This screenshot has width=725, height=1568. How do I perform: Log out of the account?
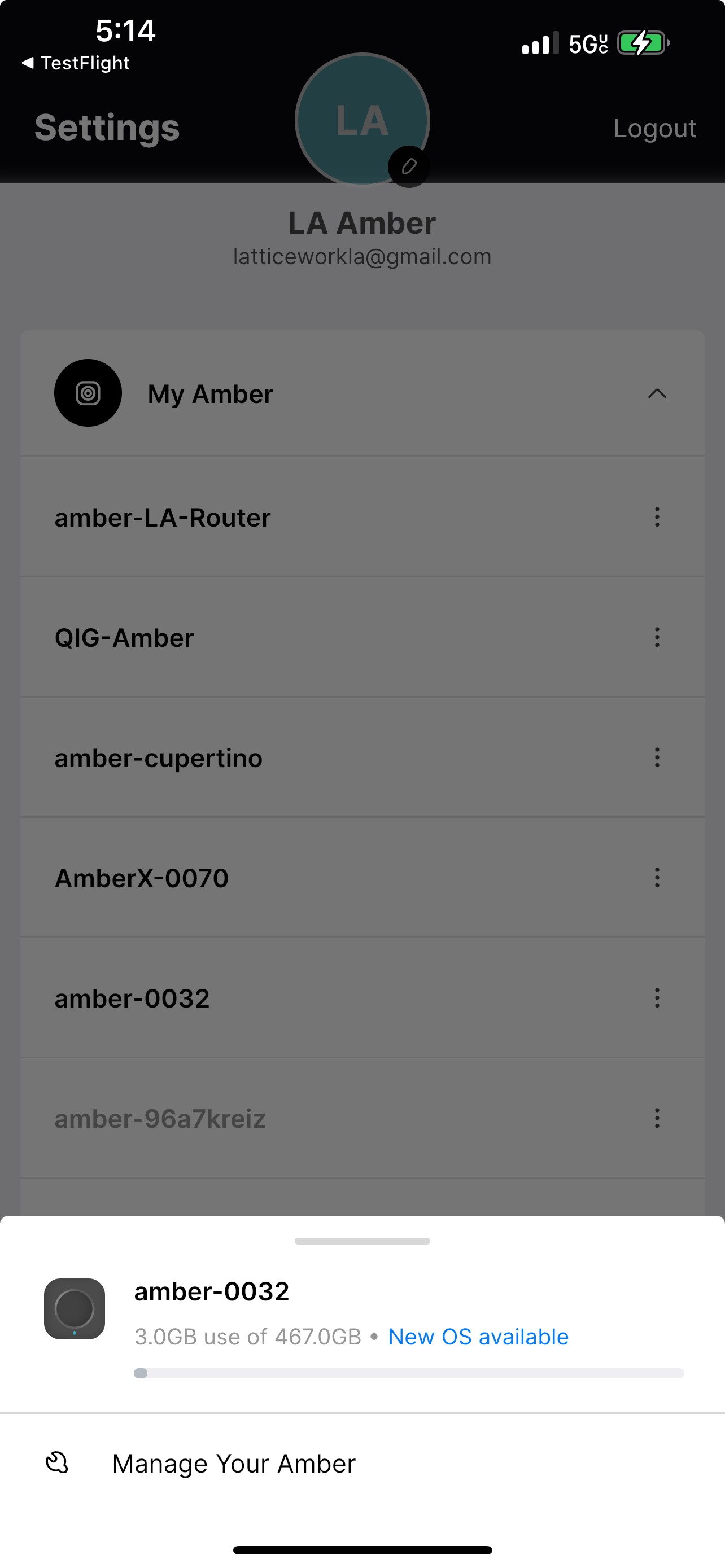(654, 128)
